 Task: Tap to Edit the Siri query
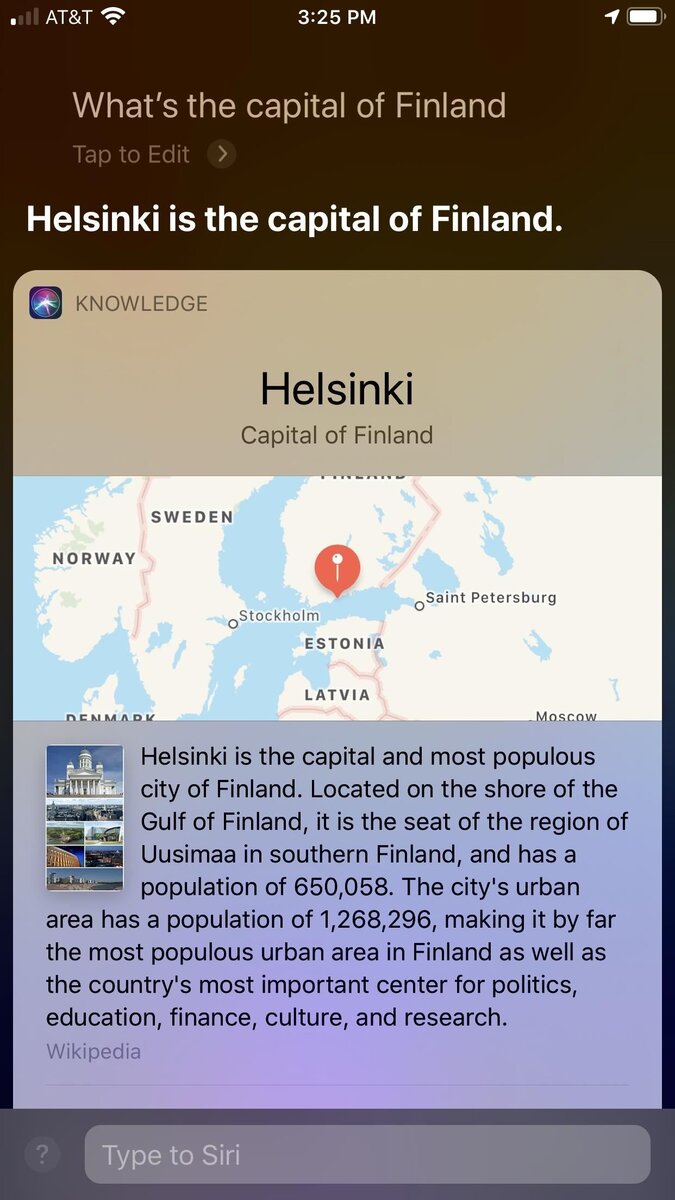click(152, 154)
